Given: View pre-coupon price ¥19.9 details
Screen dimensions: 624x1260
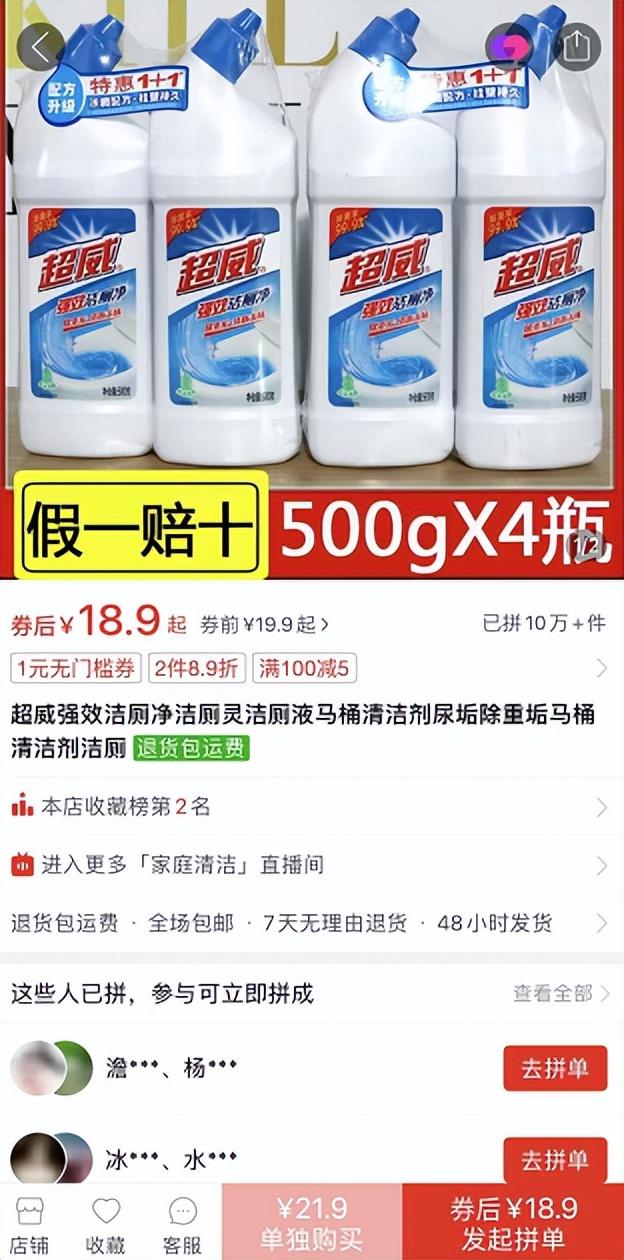Looking at the screenshot, I should point(265,625).
